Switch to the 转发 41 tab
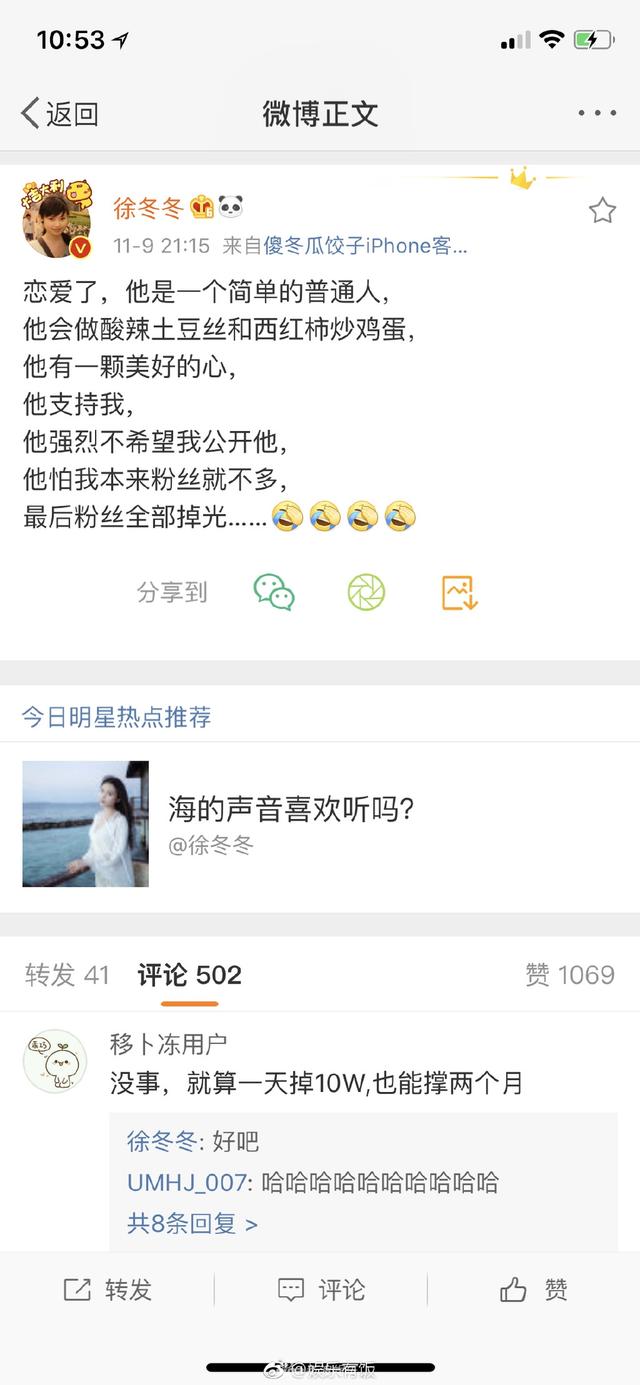Image resolution: width=640 pixels, height=1385 pixels. click(67, 975)
